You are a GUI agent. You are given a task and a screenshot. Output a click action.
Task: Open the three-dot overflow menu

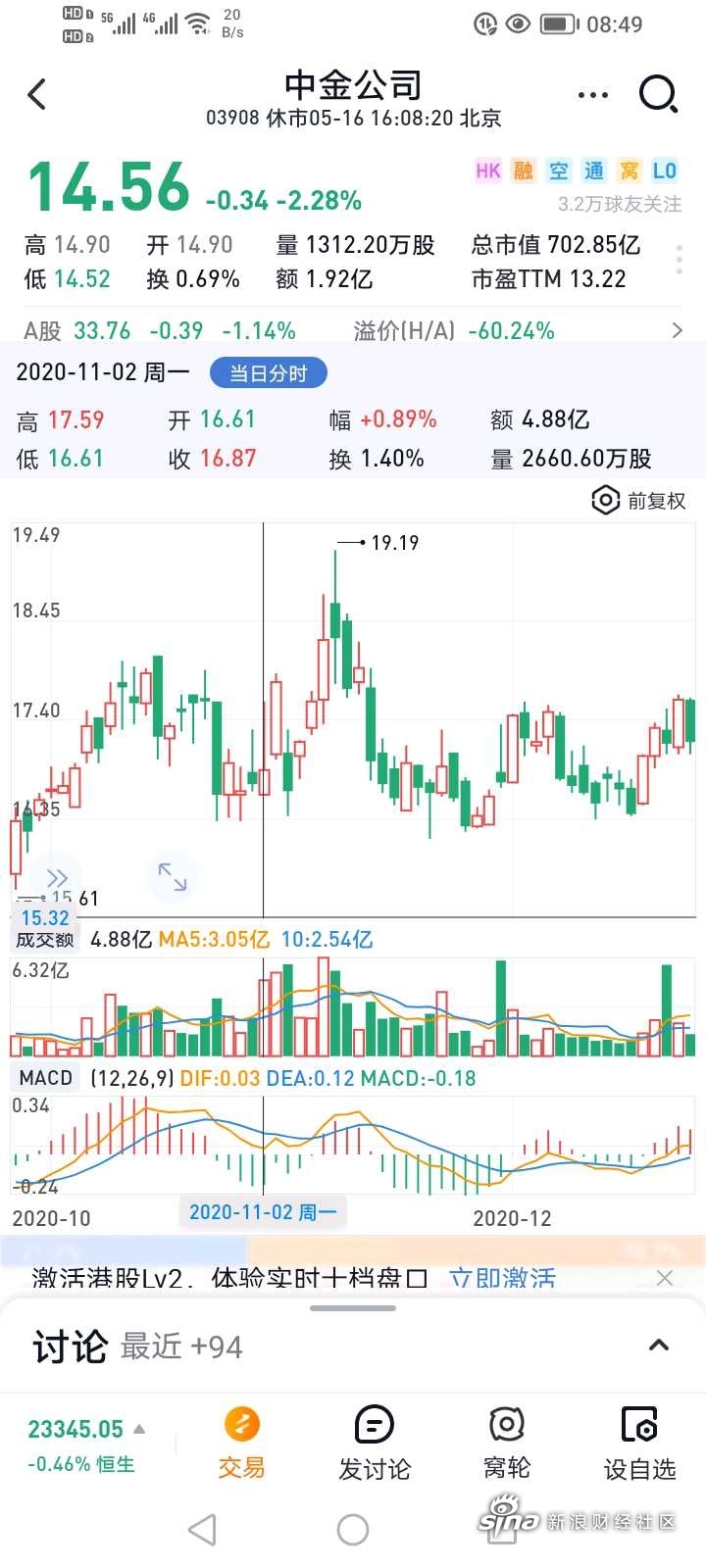(592, 95)
